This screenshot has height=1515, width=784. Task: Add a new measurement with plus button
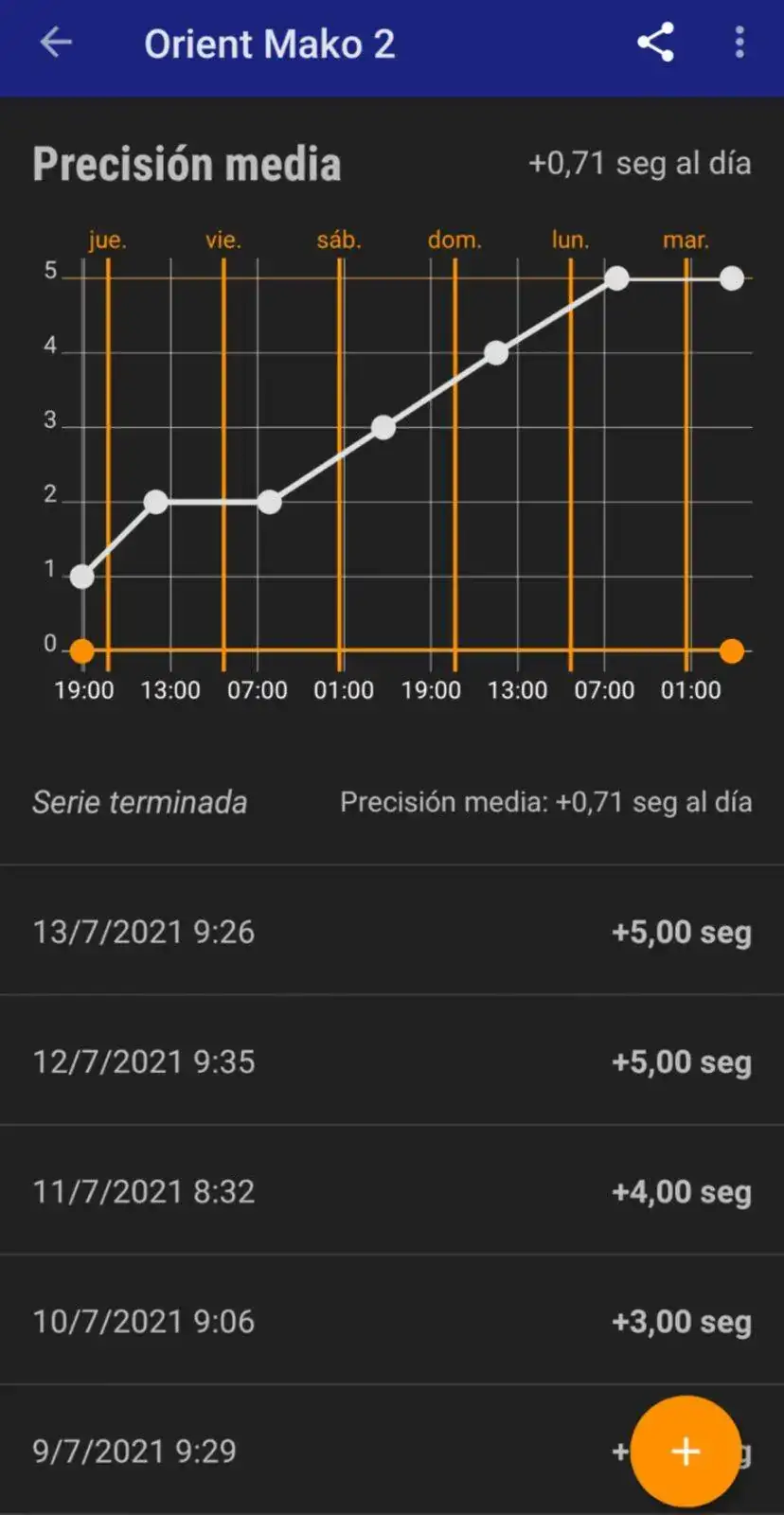click(x=685, y=1451)
